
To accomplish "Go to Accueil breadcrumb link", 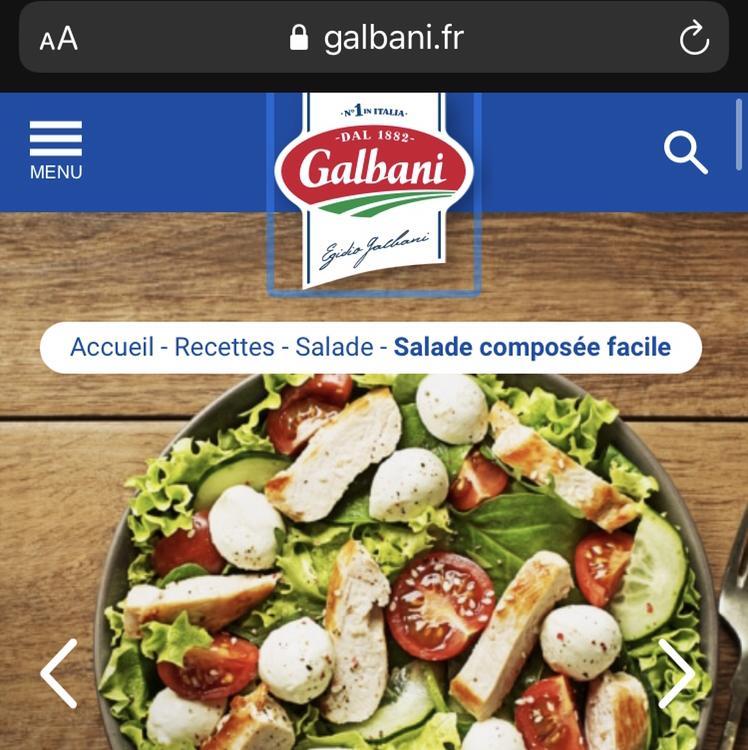I will 112,348.
